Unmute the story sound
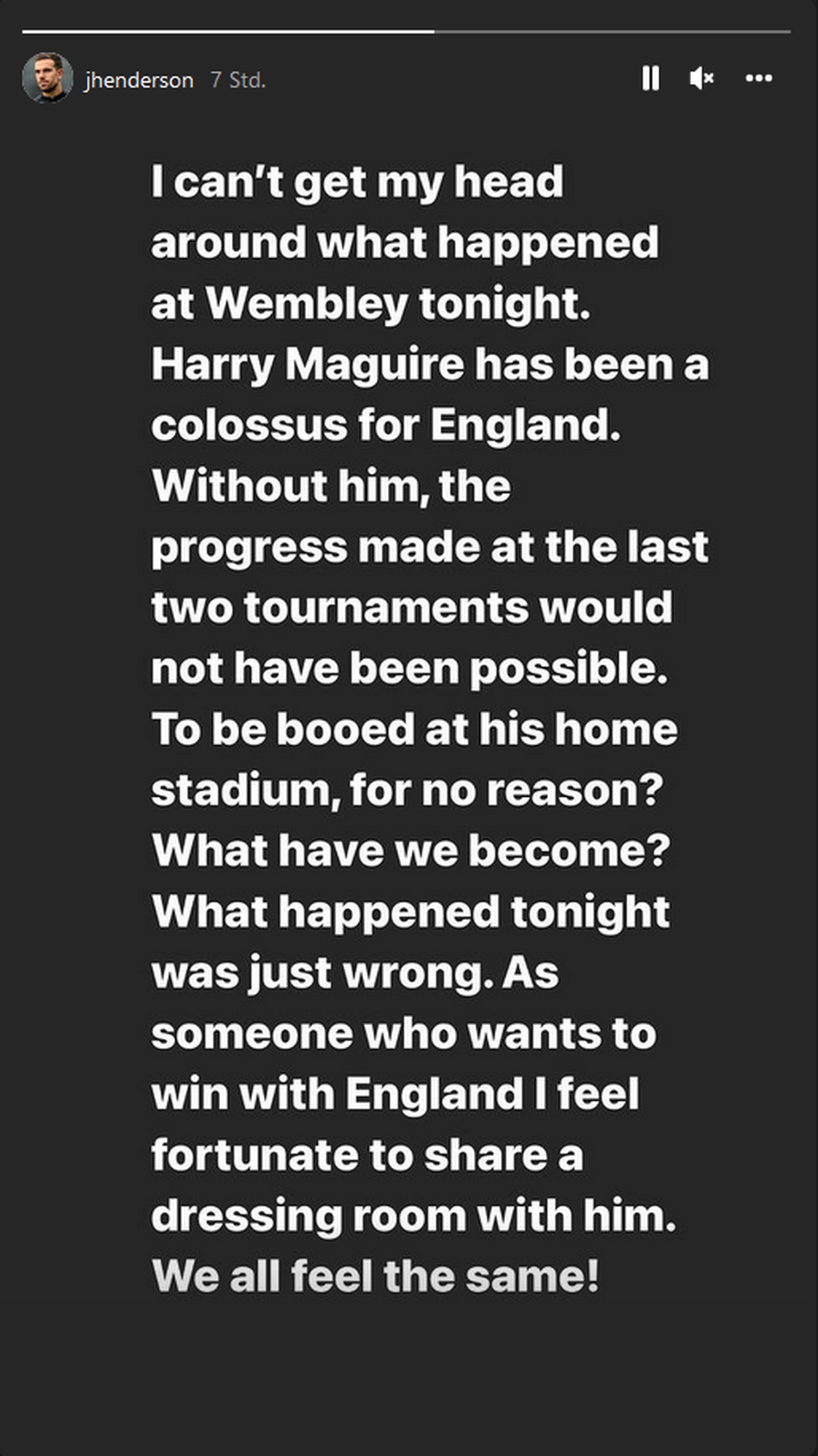 click(701, 78)
